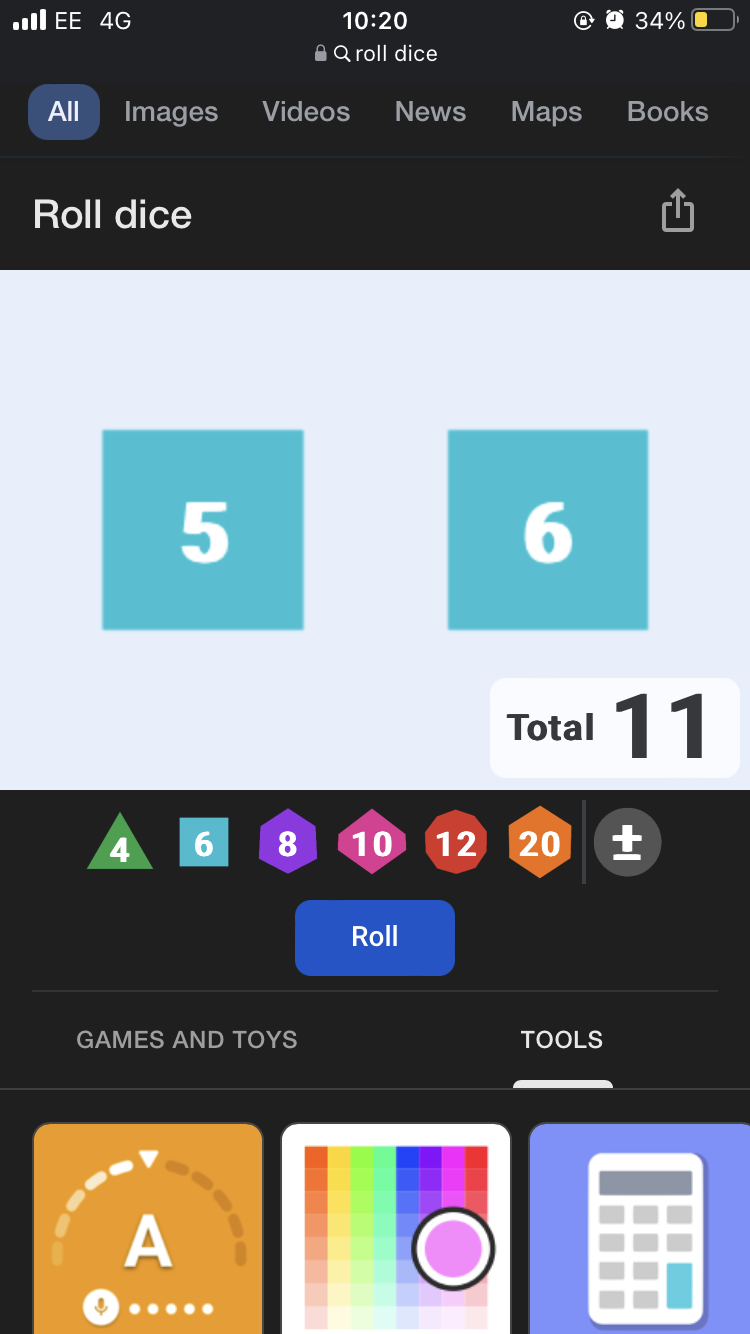Share the Roll dice tool

[677, 211]
